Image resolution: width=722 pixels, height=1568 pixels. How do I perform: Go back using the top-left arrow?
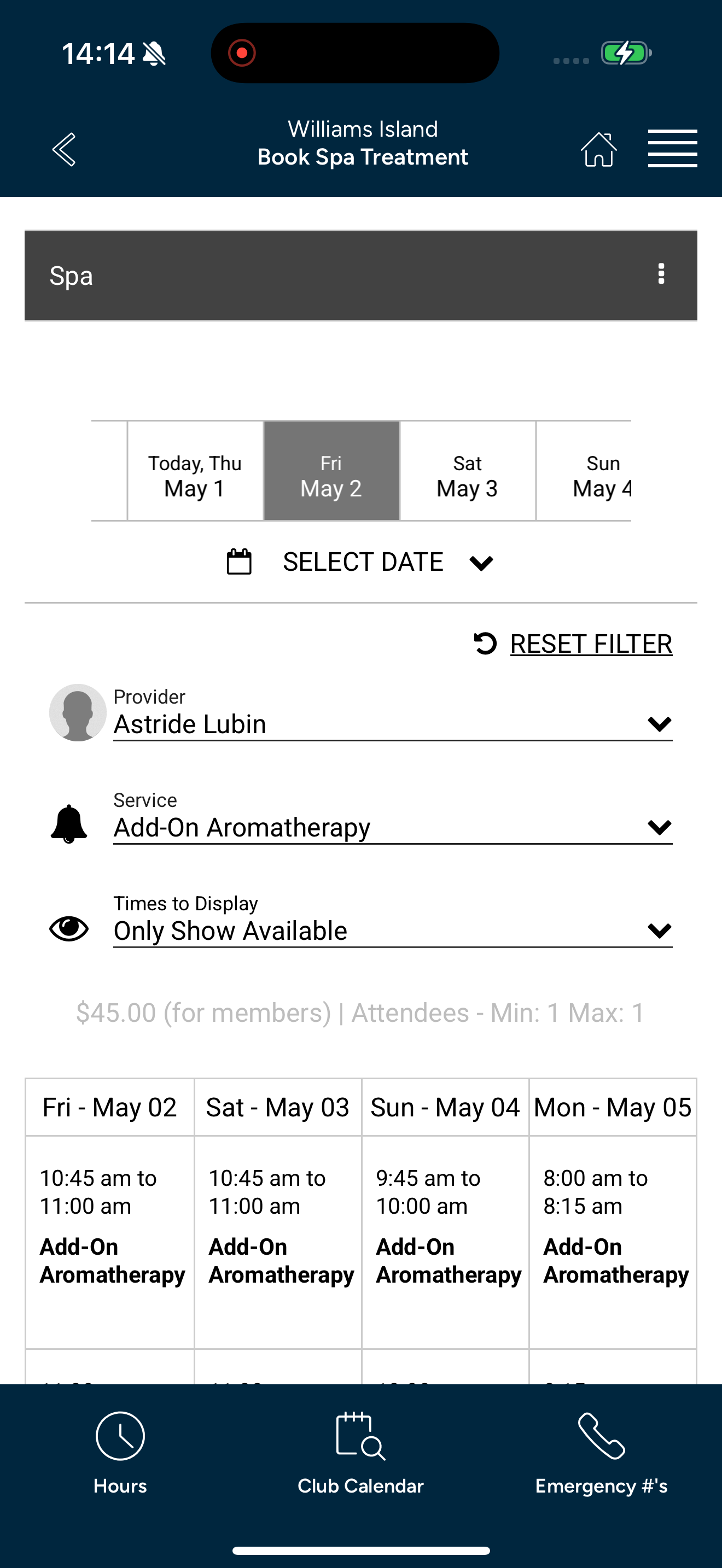coord(64,149)
